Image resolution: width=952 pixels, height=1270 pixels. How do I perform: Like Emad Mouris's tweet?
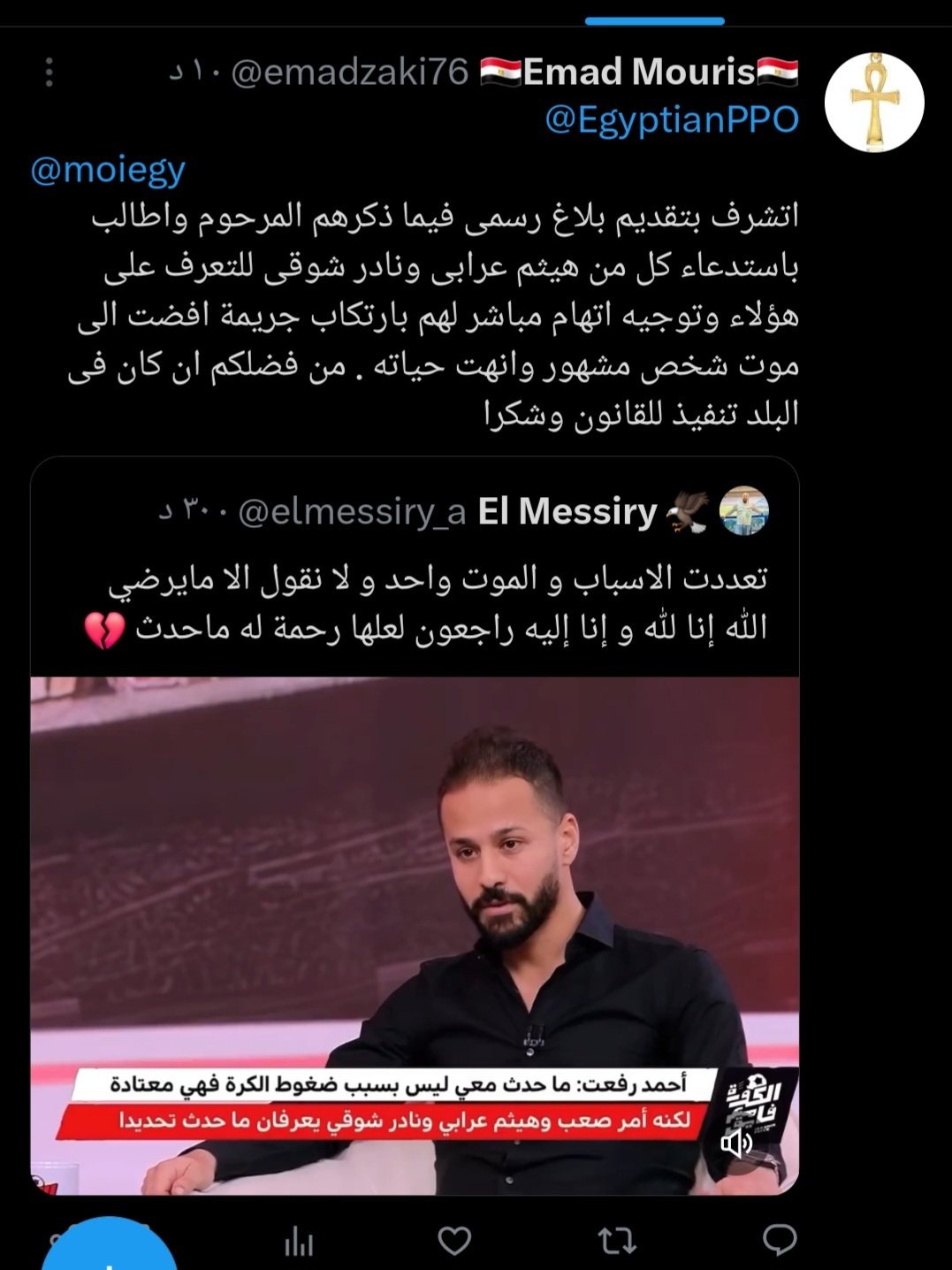[454, 1240]
